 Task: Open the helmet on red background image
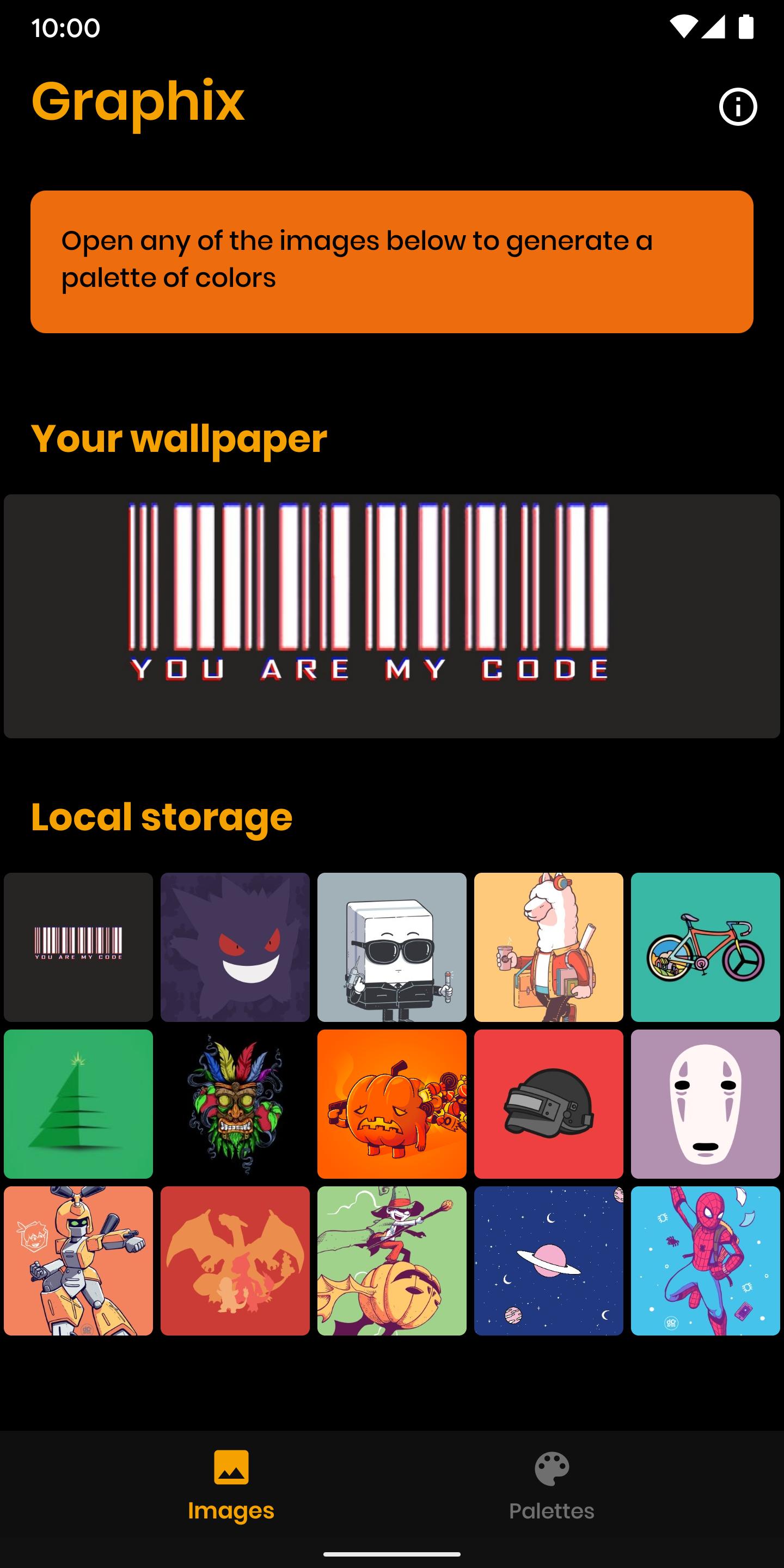click(x=548, y=1104)
